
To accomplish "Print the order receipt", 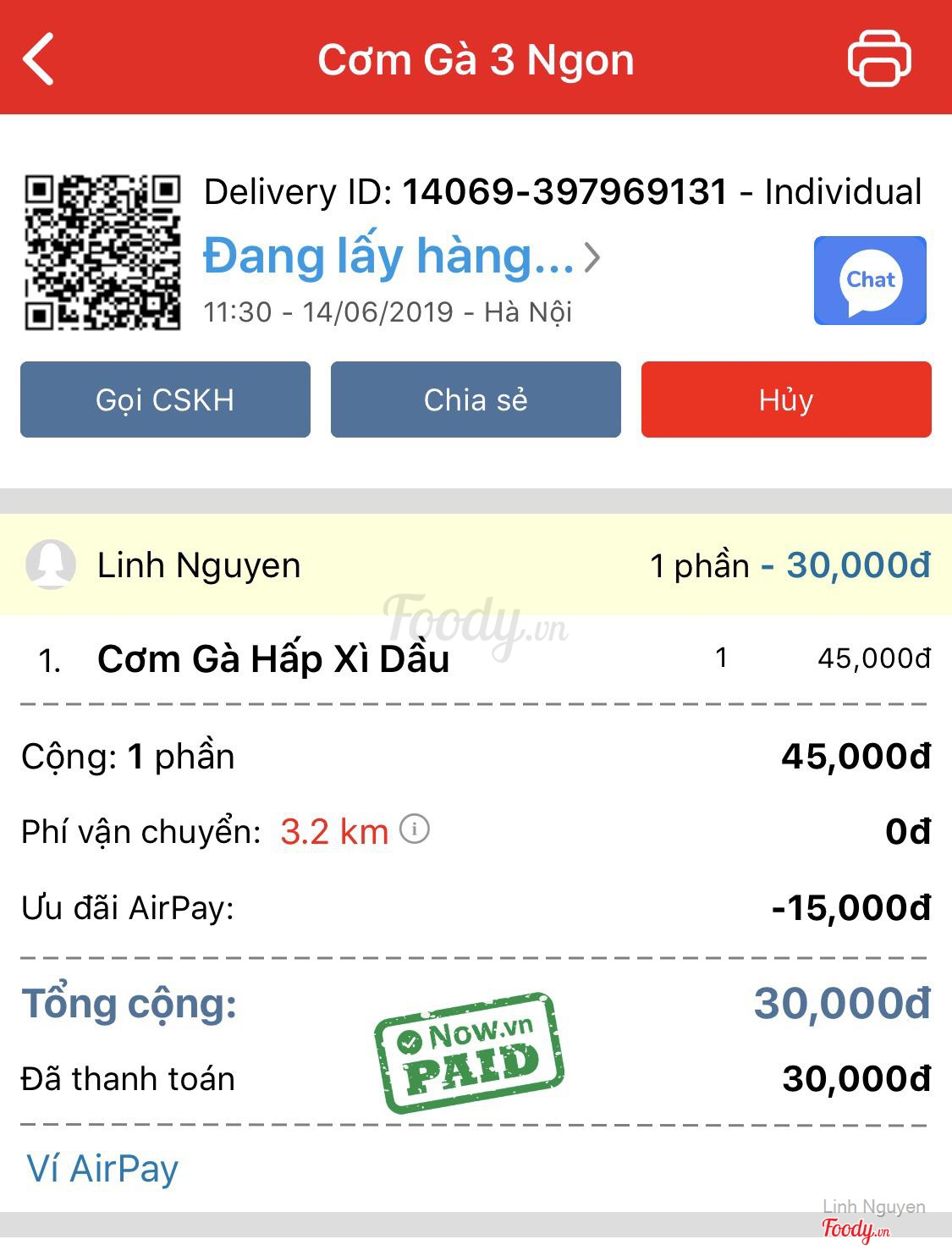I will (879, 58).
